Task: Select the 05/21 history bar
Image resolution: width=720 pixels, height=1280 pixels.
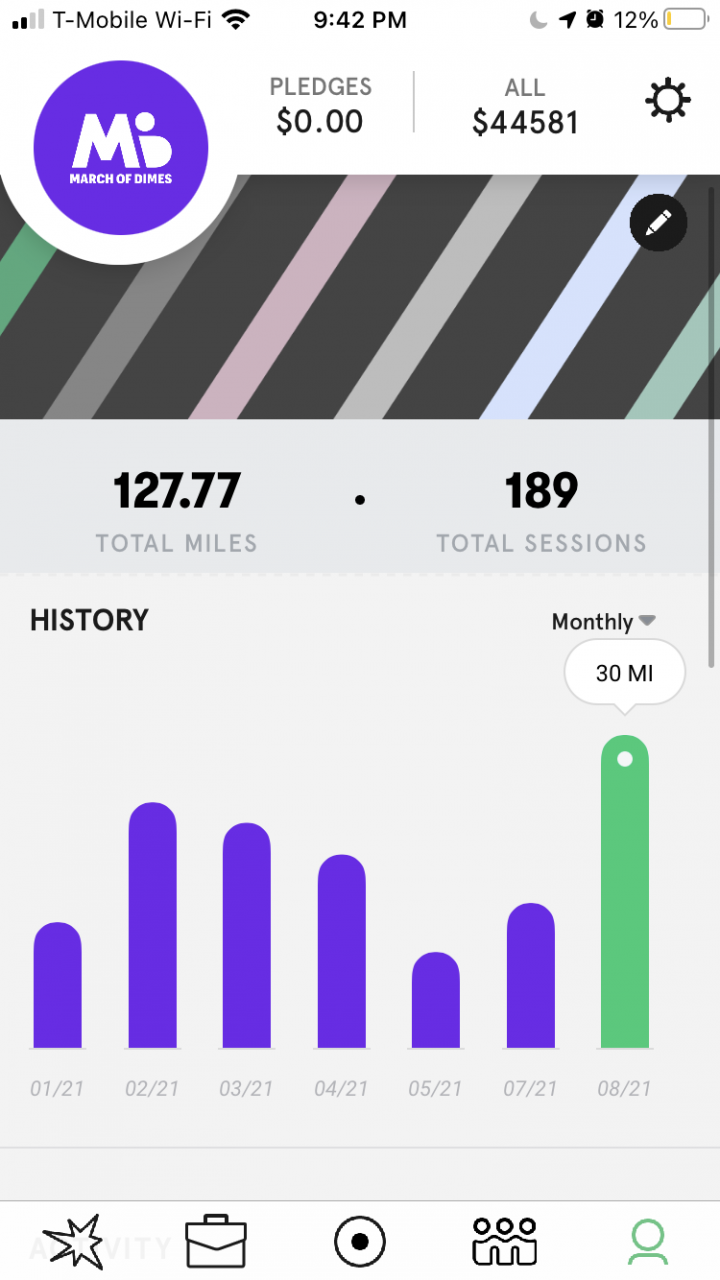Action: (436, 1000)
